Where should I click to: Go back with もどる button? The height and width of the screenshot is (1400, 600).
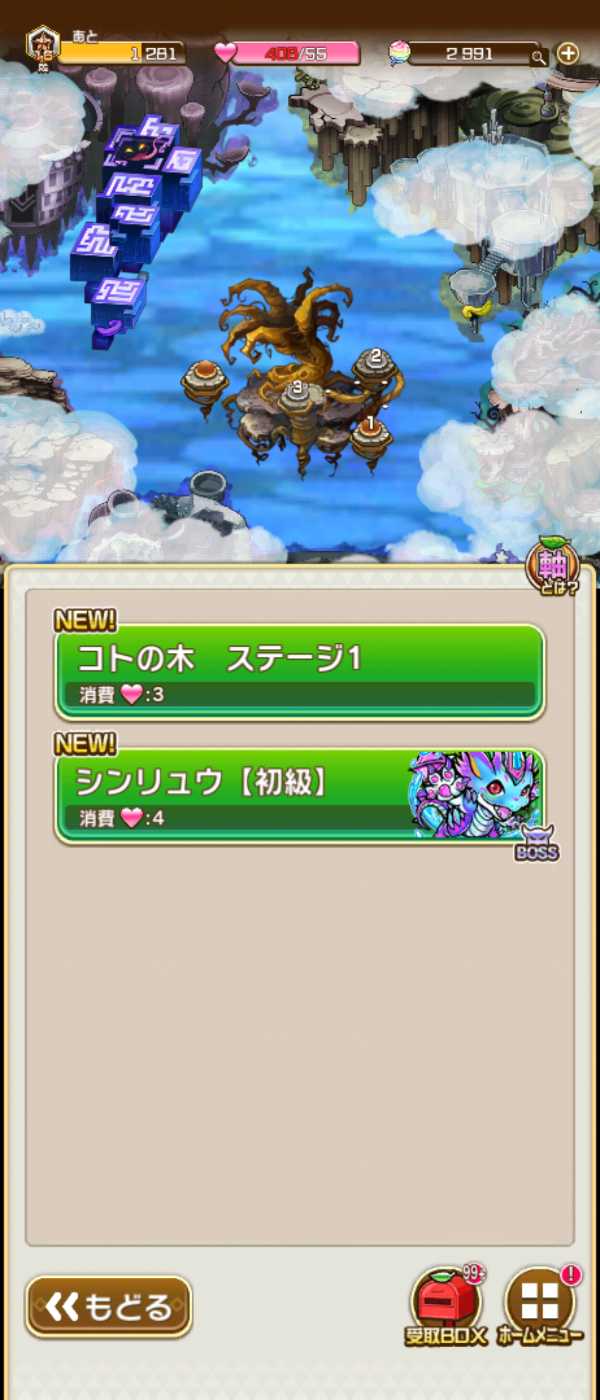click(x=108, y=1306)
